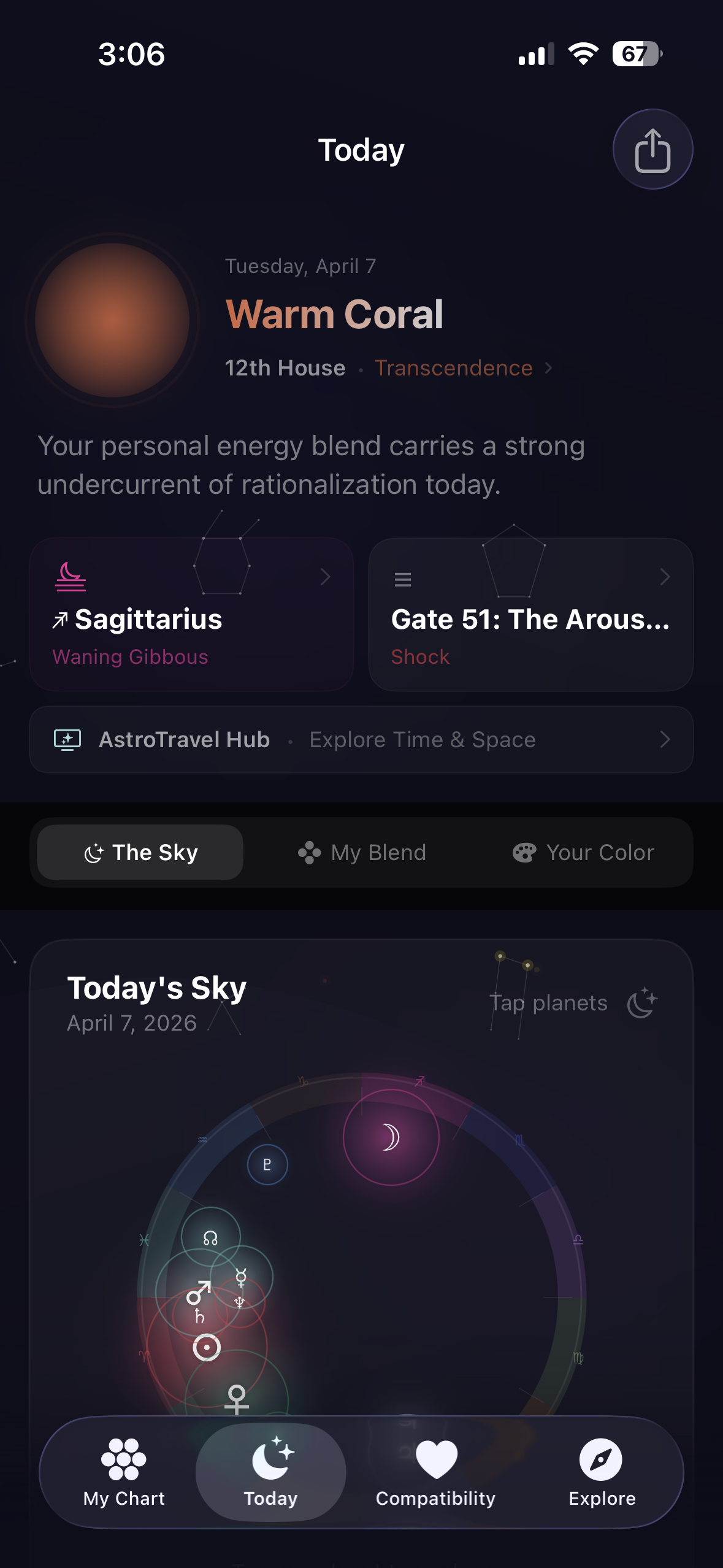Tap the Moon glyph on Today's Sky chart
Viewport: 723px width, 1568px height.
(389, 1136)
